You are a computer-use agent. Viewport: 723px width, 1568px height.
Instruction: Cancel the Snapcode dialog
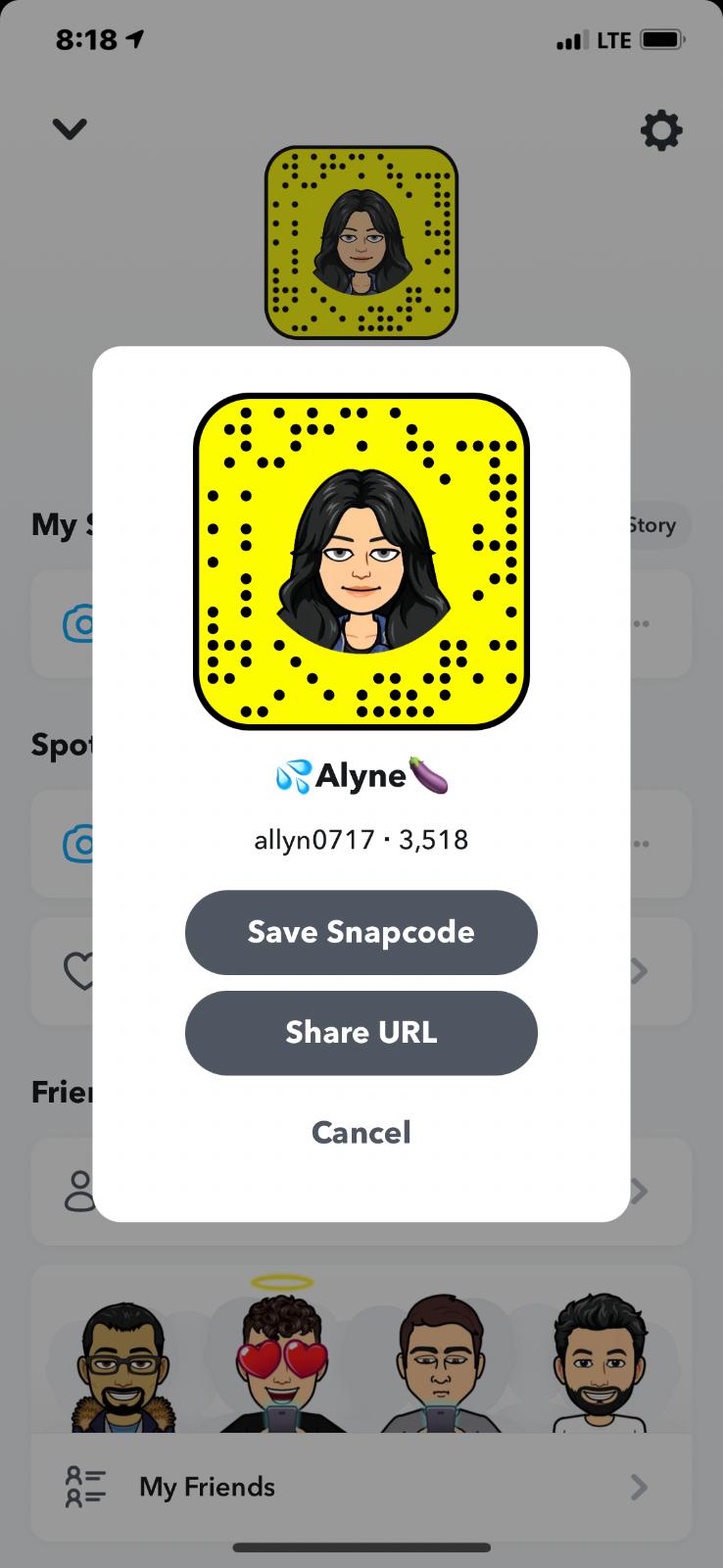361,1133
